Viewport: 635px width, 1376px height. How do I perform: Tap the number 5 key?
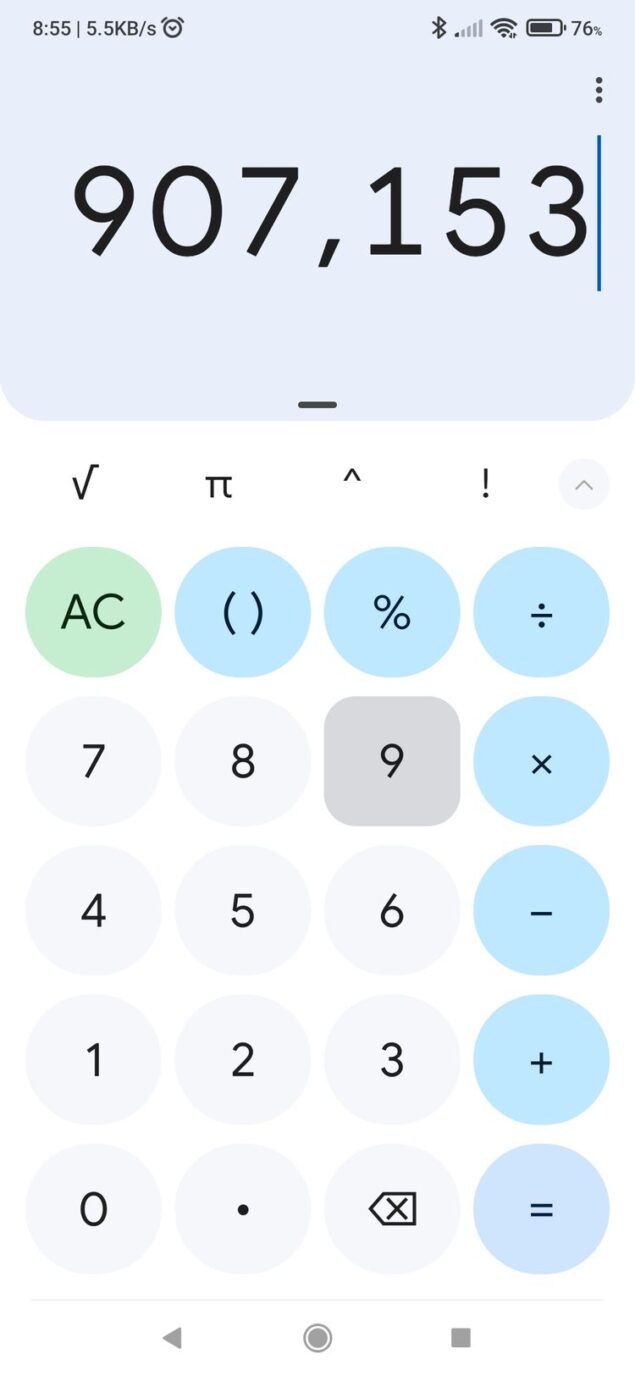coord(242,911)
